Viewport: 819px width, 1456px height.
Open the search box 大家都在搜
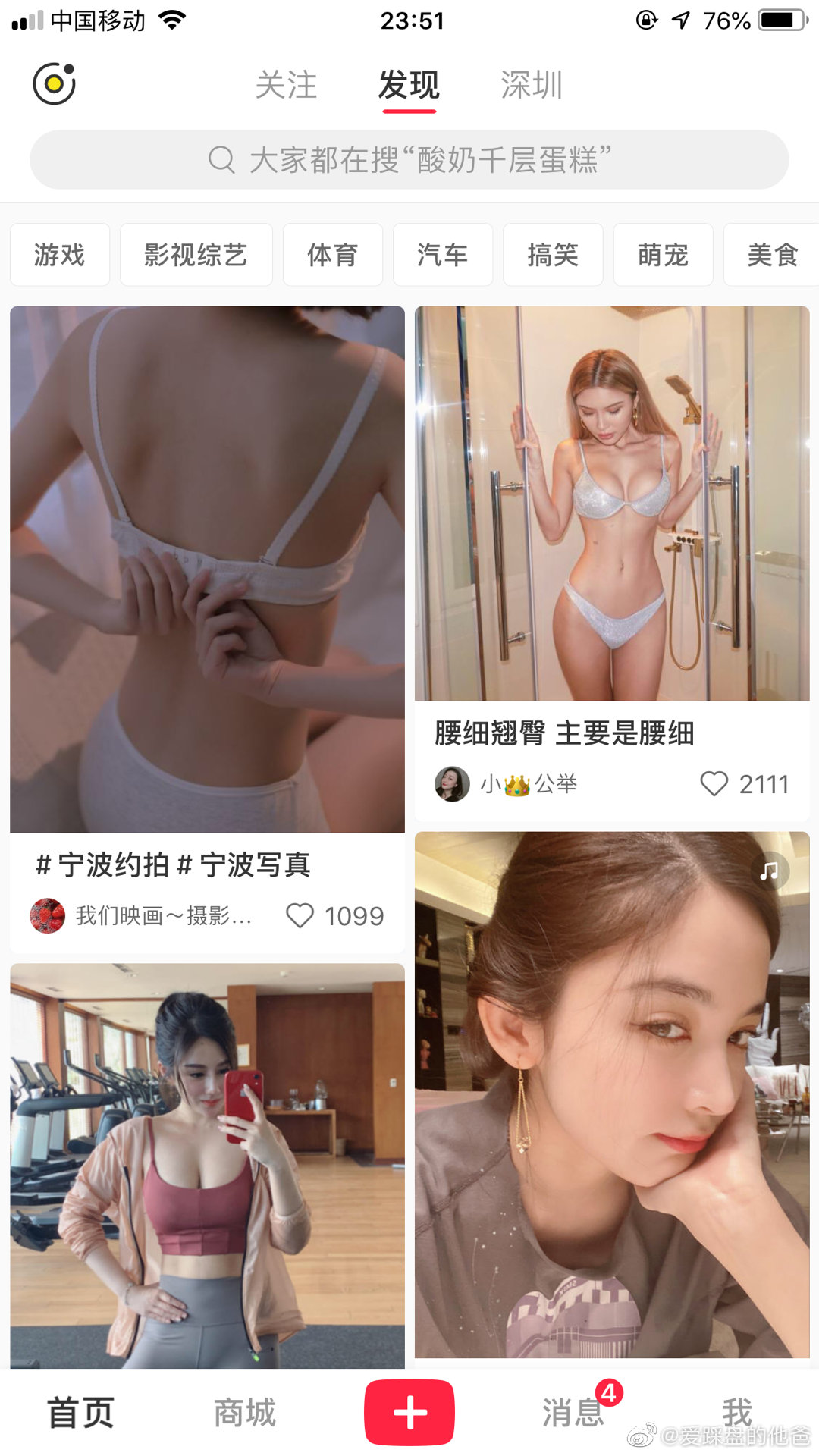(x=409, y=159)
